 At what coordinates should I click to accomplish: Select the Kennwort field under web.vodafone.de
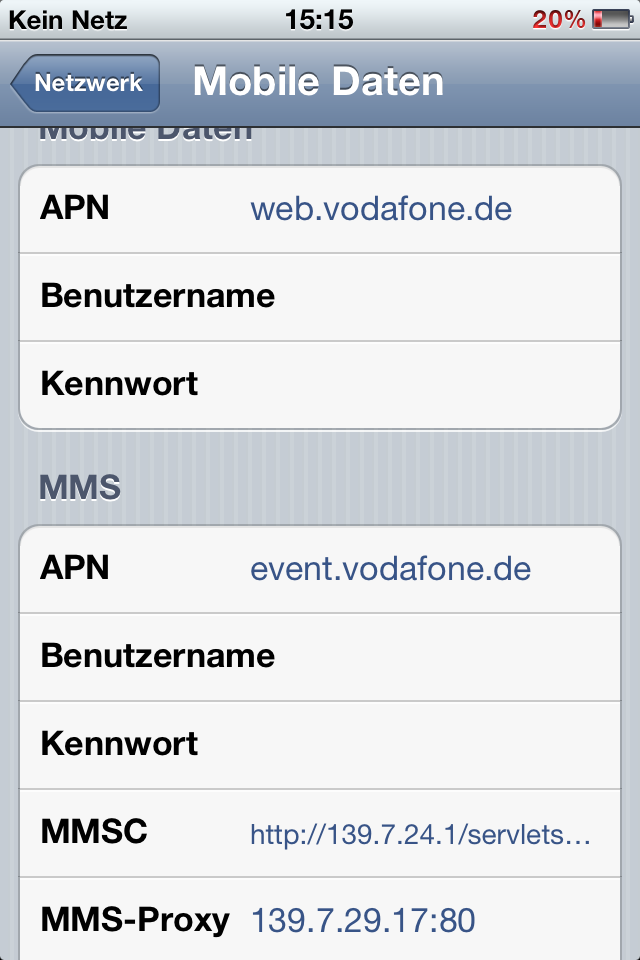pyautogui.click(x=420, y=384)
